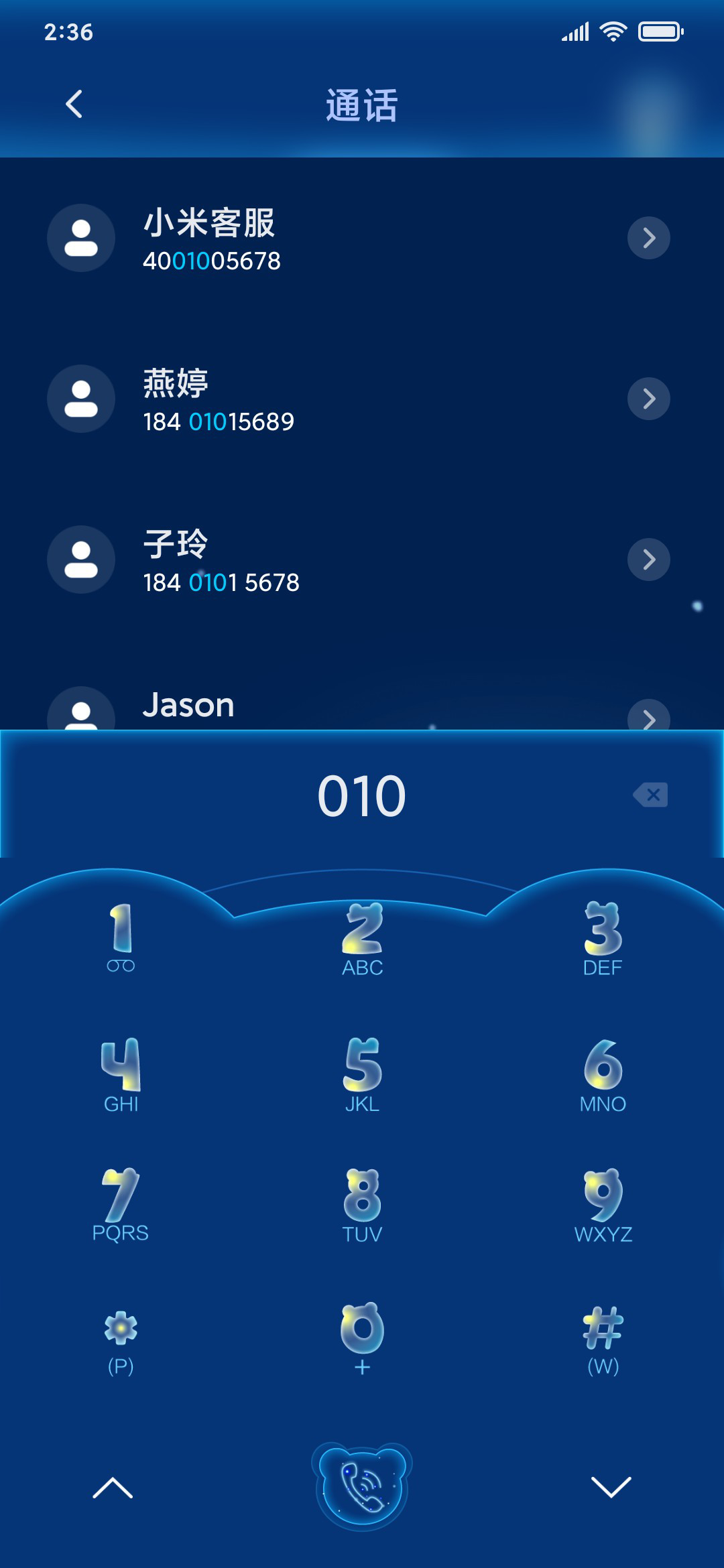Viewport: 724px width, 1568px height.
Task: Enter digit 8 TUV
Action: click(x=362, y=1204)
